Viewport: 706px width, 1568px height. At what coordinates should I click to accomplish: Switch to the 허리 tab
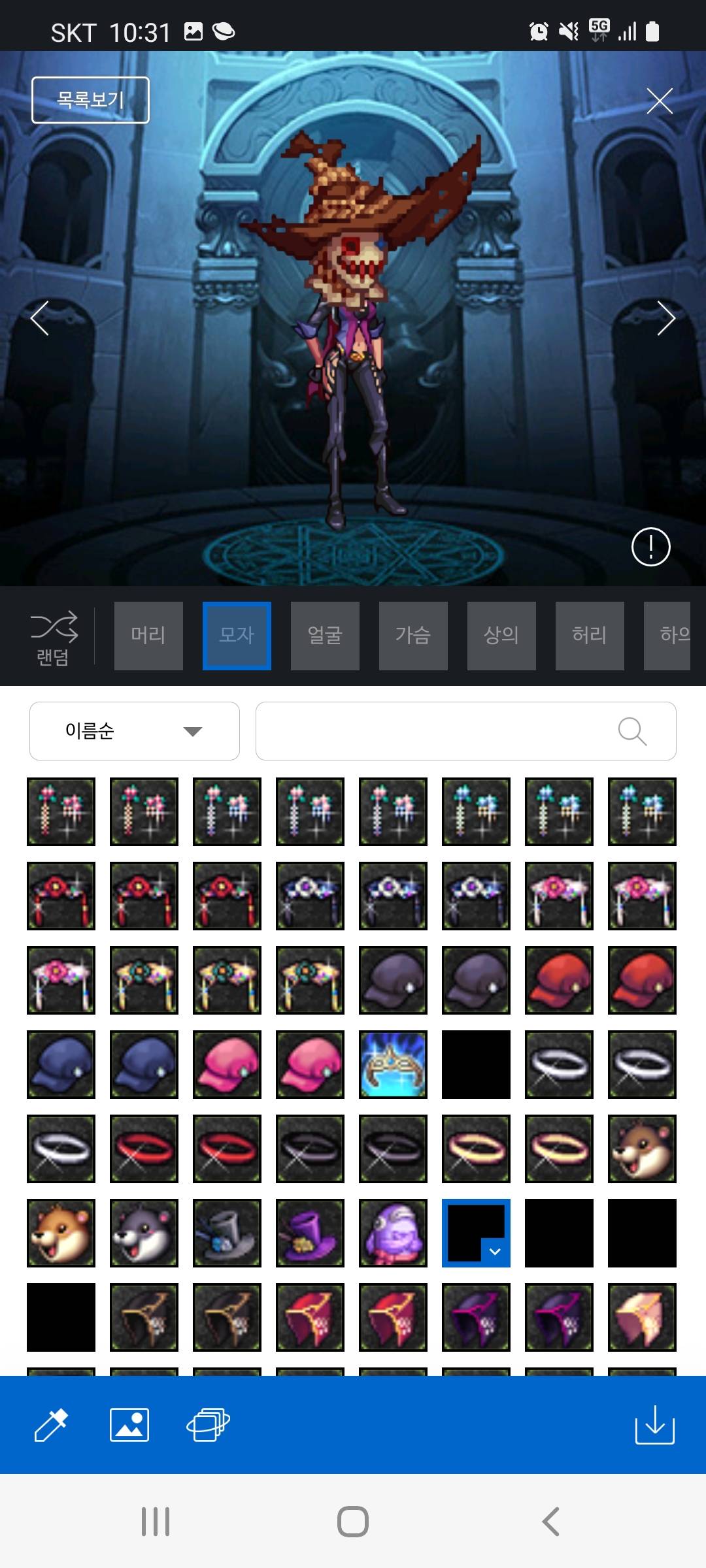pos(590,636)
